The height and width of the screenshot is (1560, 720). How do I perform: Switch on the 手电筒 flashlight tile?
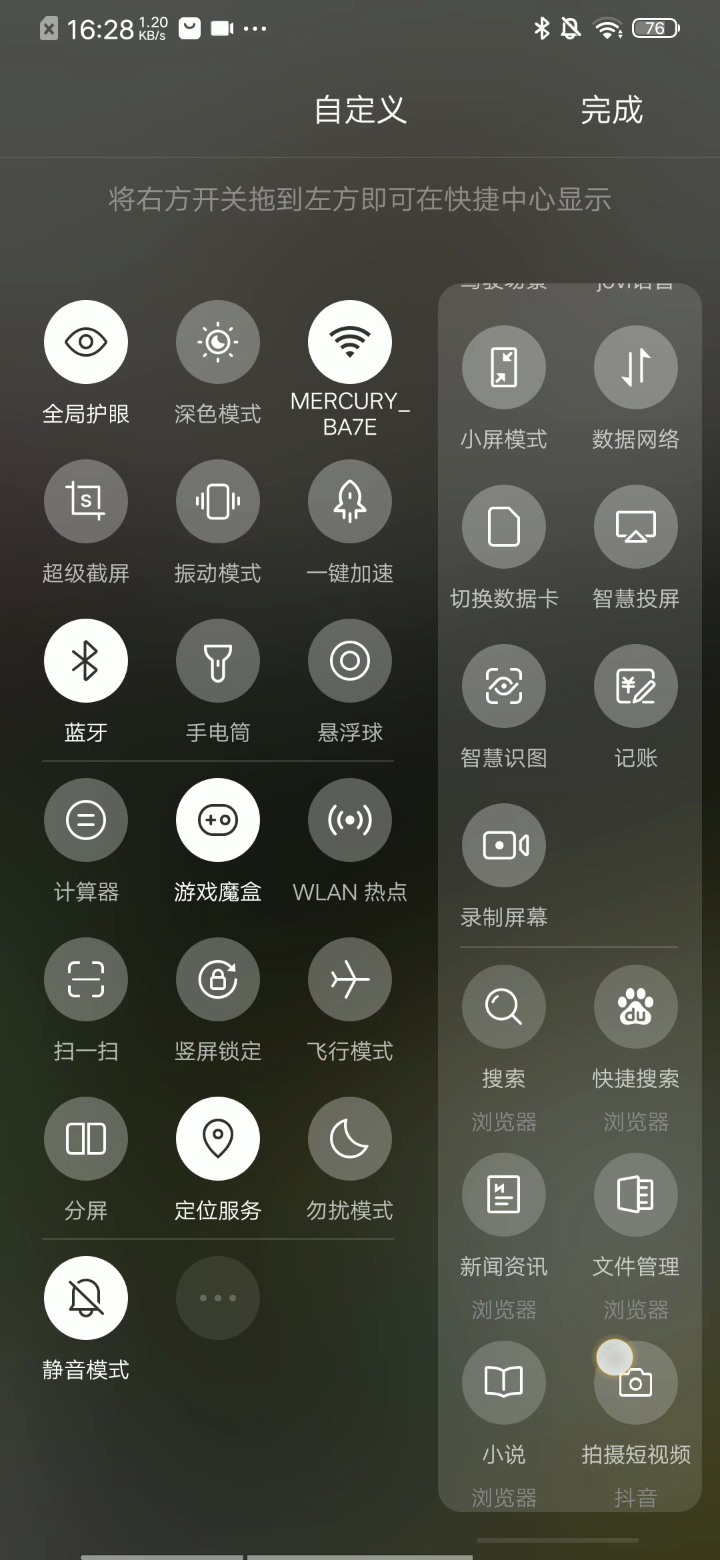218,661
